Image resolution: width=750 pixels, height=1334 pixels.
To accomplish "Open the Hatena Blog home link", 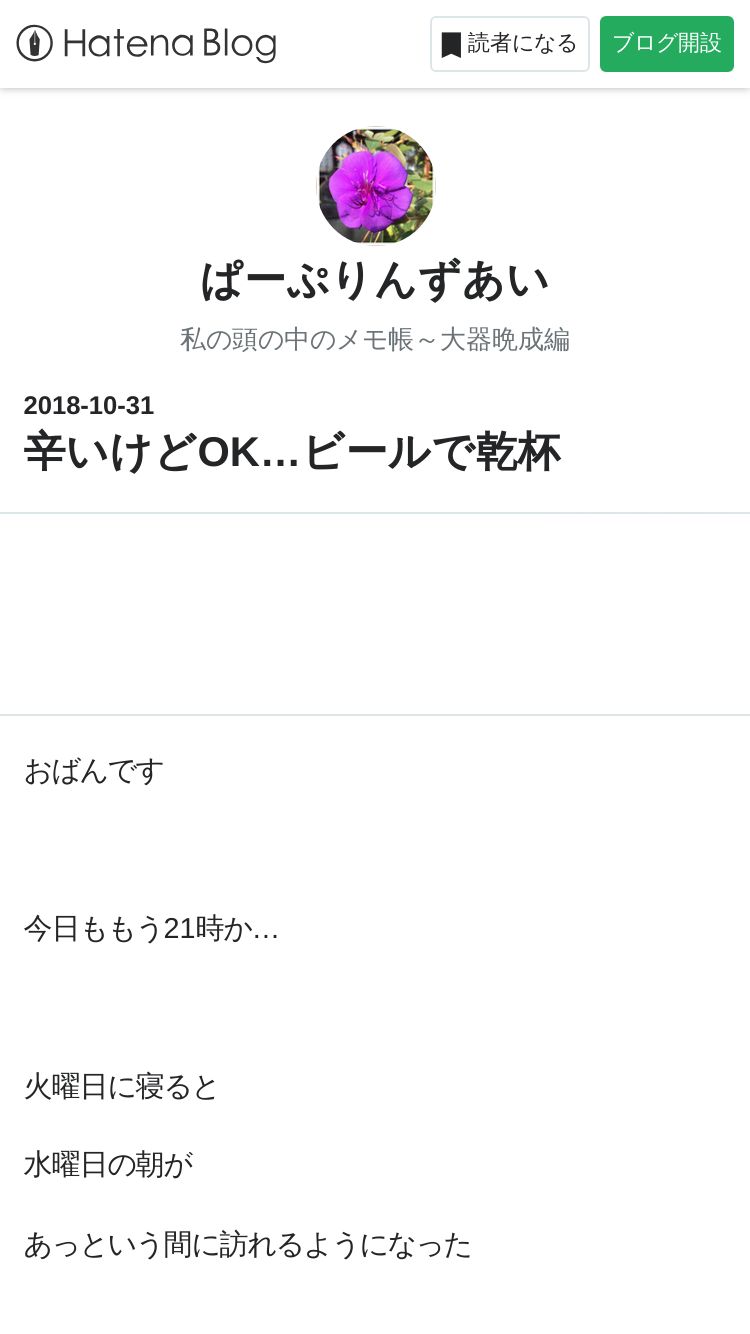I will [146, 44].
